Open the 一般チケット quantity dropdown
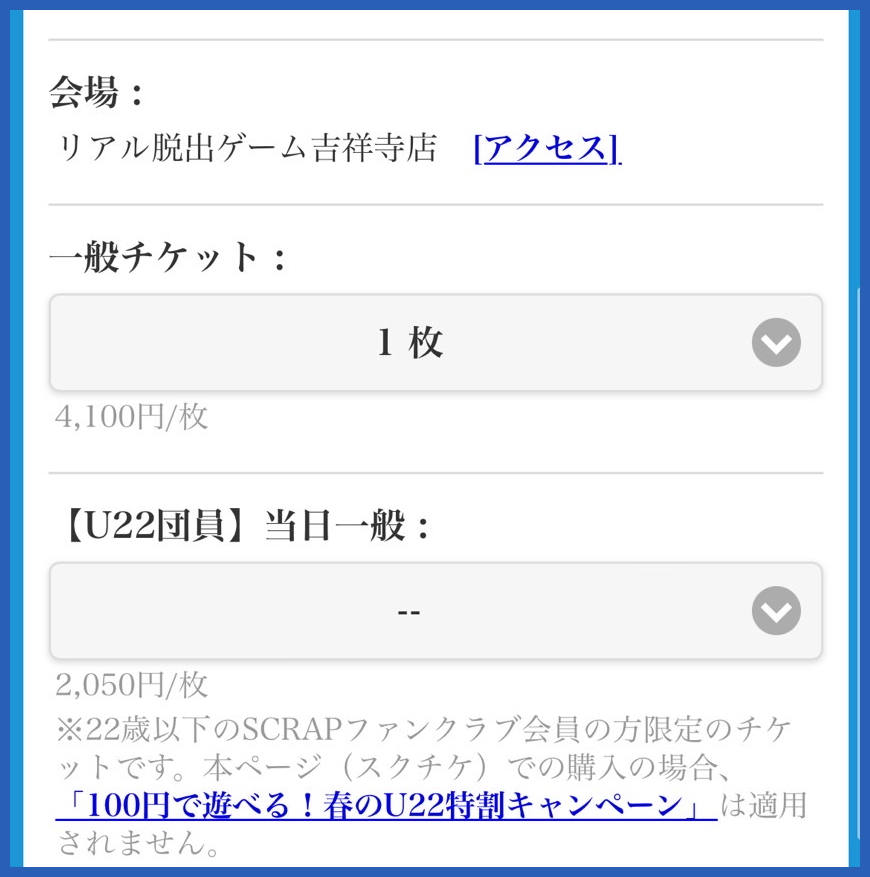This screenshot has width=870, height=877. pyautogui.click(x=436, y=343)
